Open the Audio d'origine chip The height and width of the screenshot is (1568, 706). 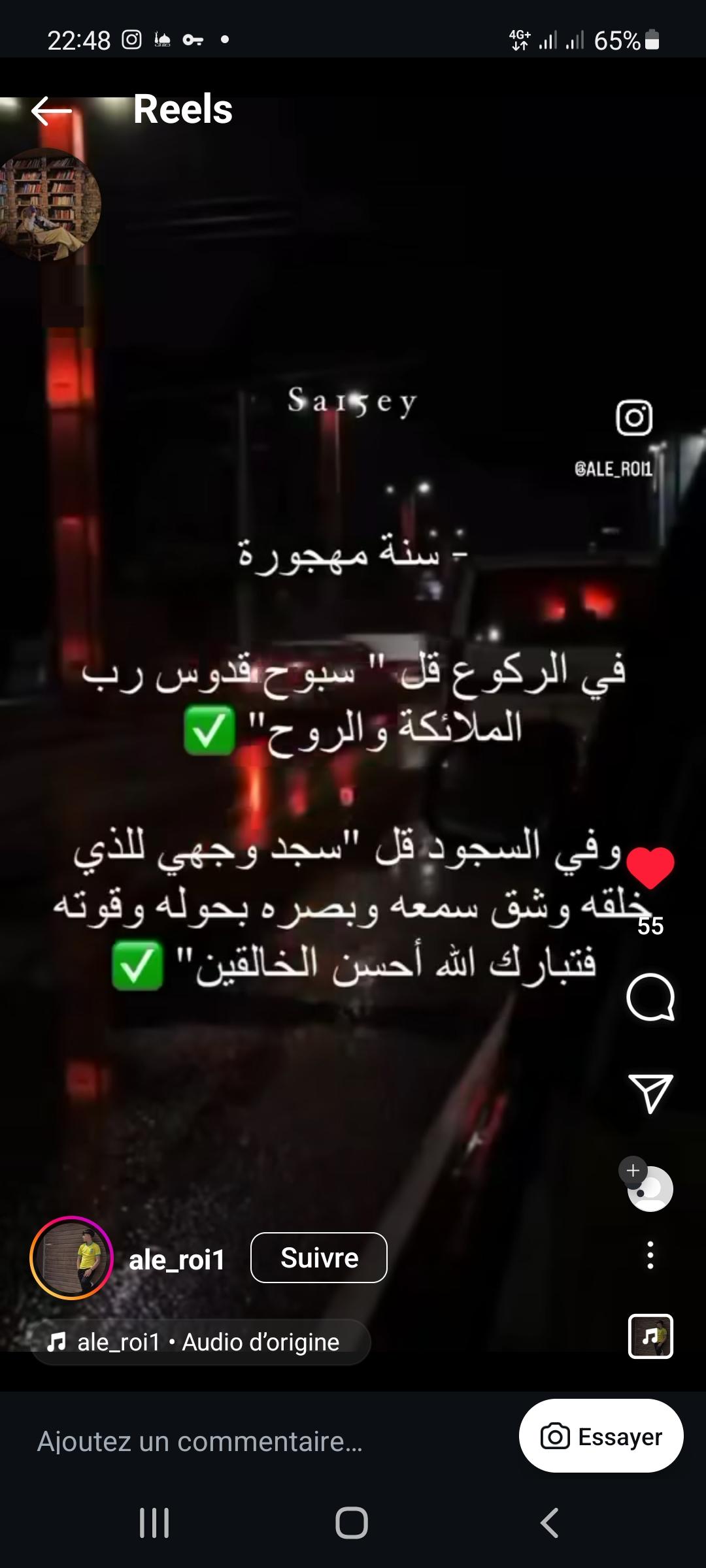tap(201, 1343)
